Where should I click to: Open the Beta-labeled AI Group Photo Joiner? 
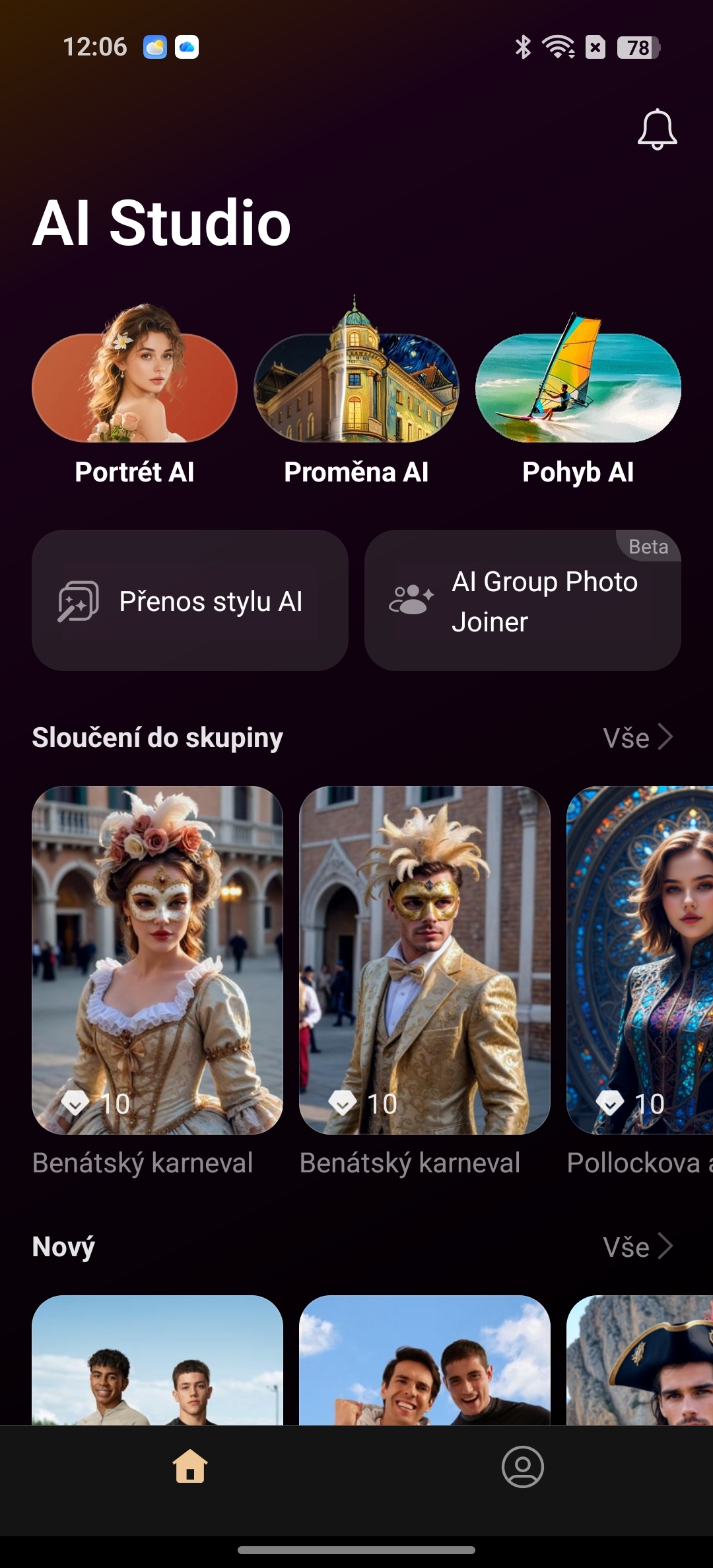tap(521, 600)
